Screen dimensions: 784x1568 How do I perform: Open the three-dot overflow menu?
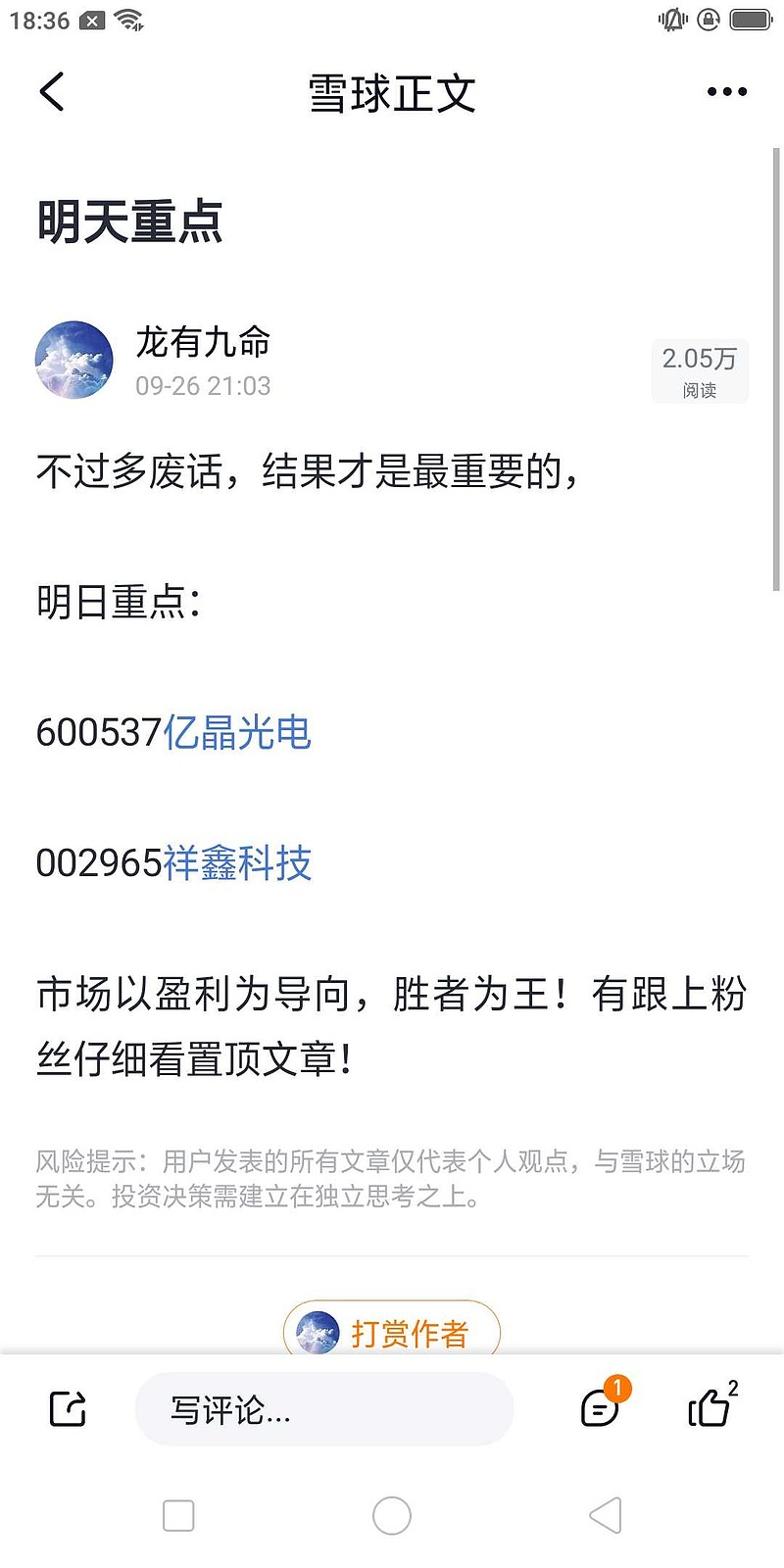click(x=726, y=92)
